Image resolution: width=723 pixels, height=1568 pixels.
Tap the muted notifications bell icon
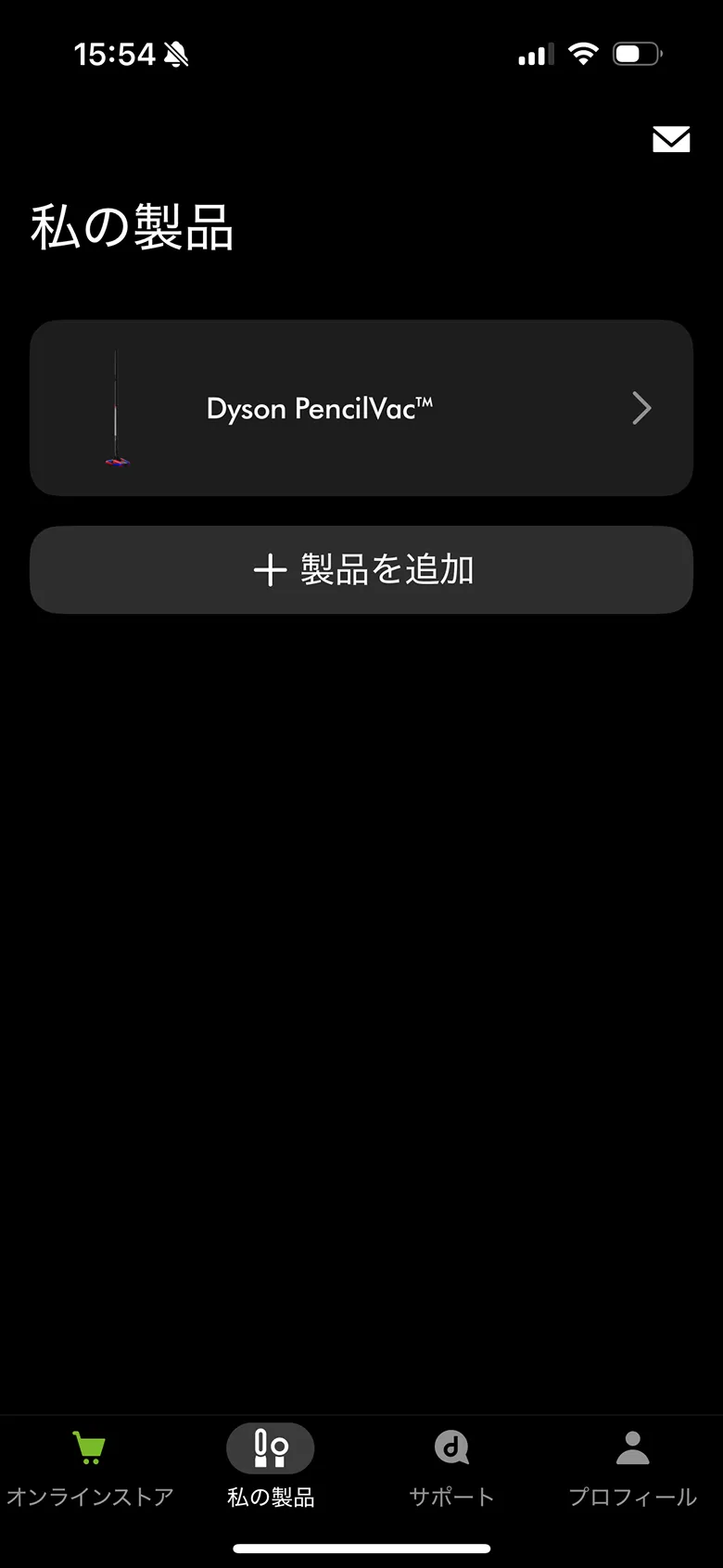pyautogui.click(x=174, y=54)
